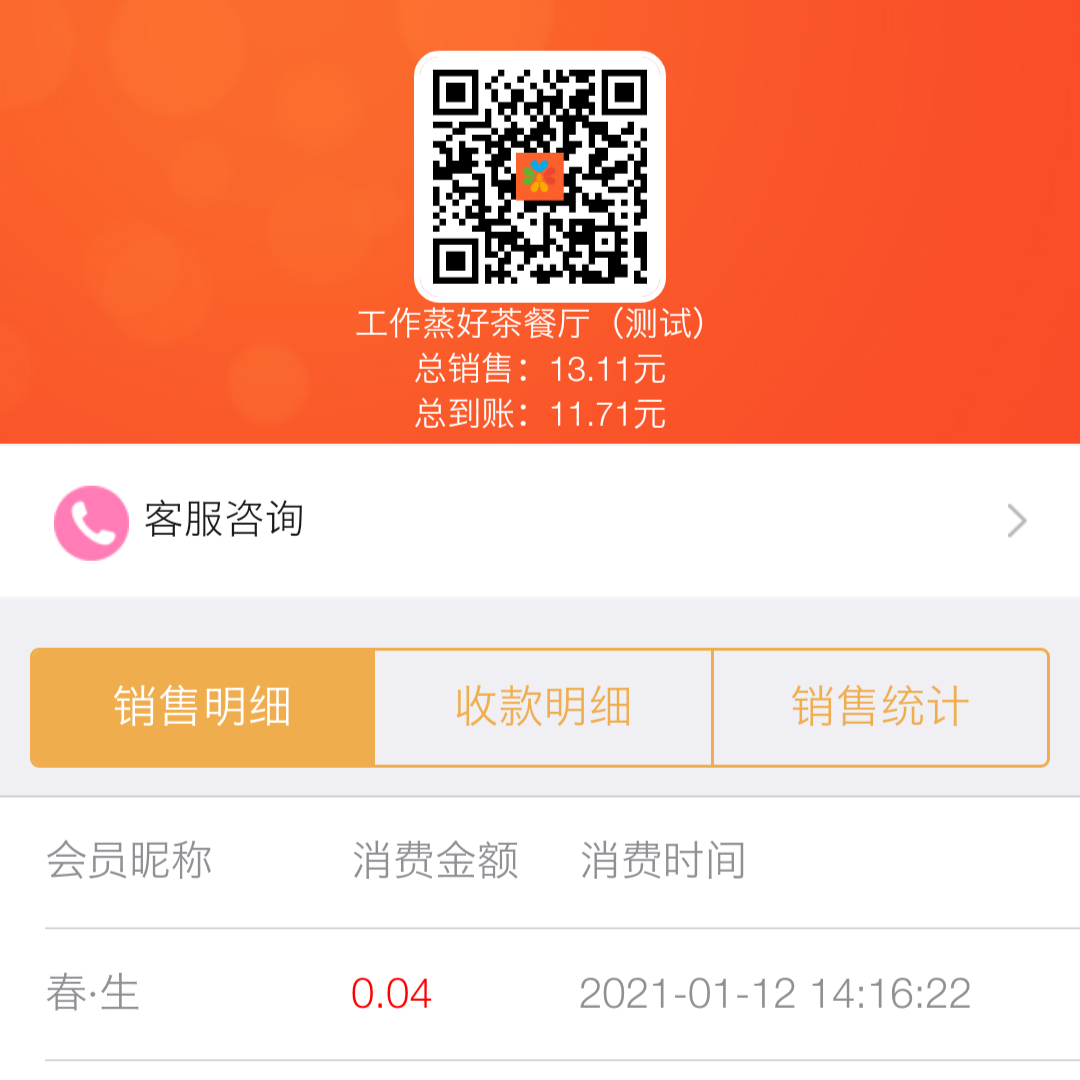Screen dimensions: 1080x1080
Task: Switch to the 收款明细 tab
Action: pos(543,707)
